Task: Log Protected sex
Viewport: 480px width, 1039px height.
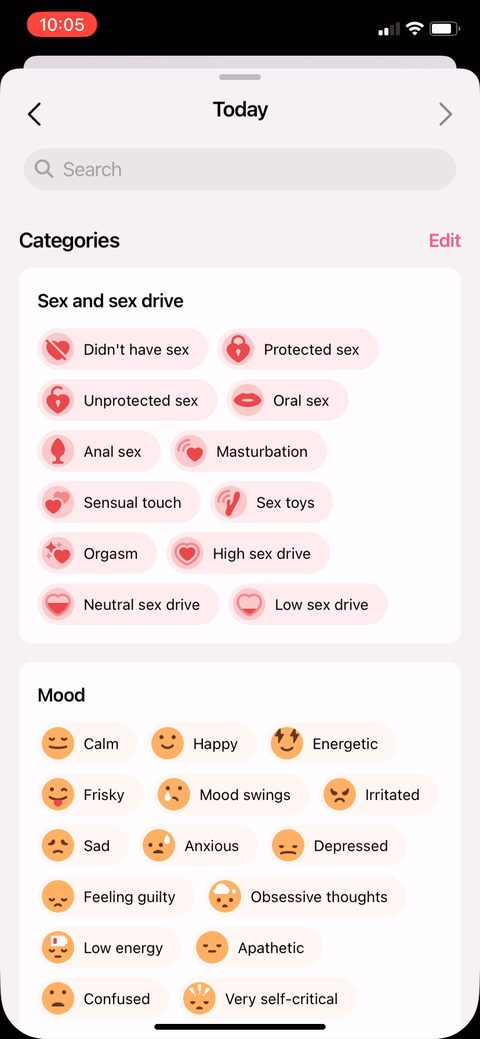Action: coord(298,349)
